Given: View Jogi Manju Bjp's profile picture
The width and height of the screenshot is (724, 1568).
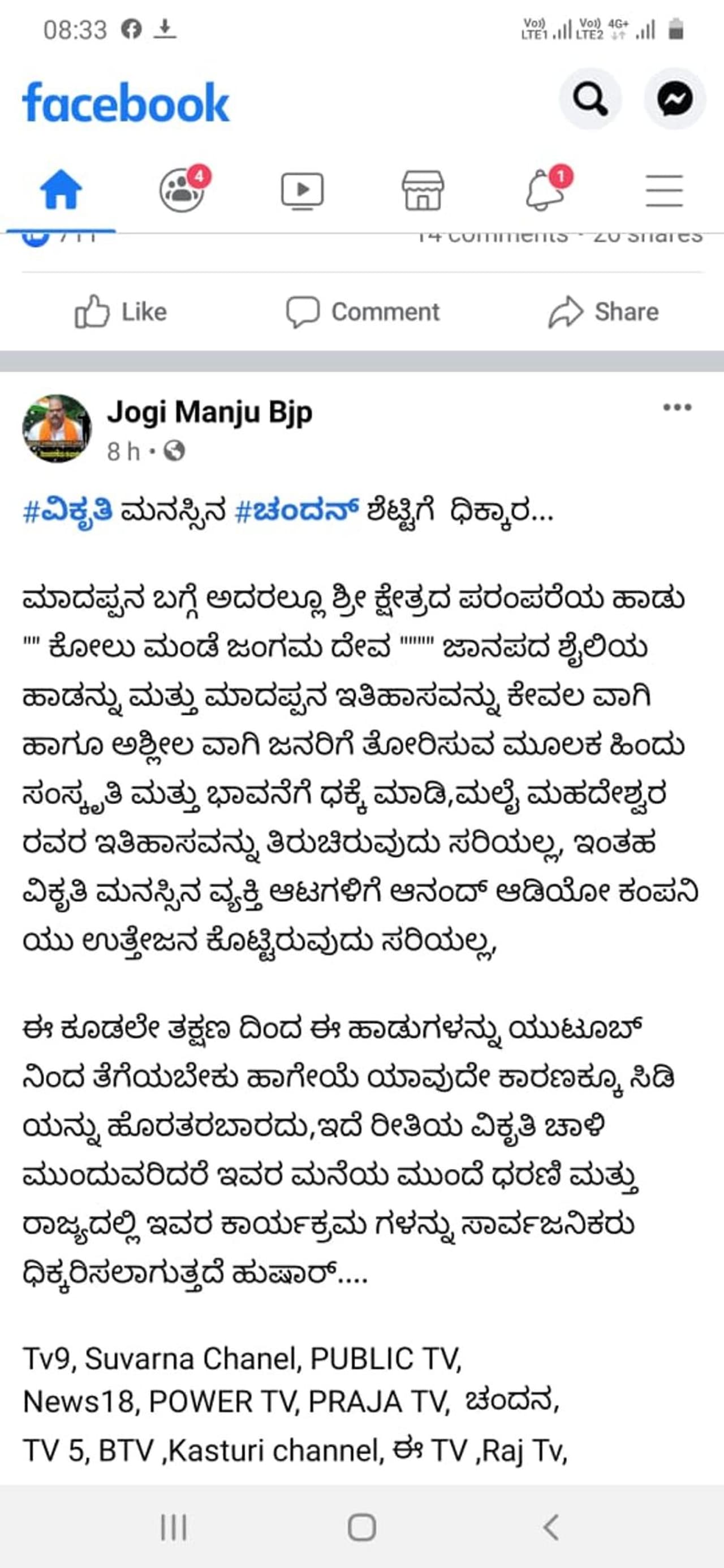Looking at the screenshot, I should tap(57, 428).
